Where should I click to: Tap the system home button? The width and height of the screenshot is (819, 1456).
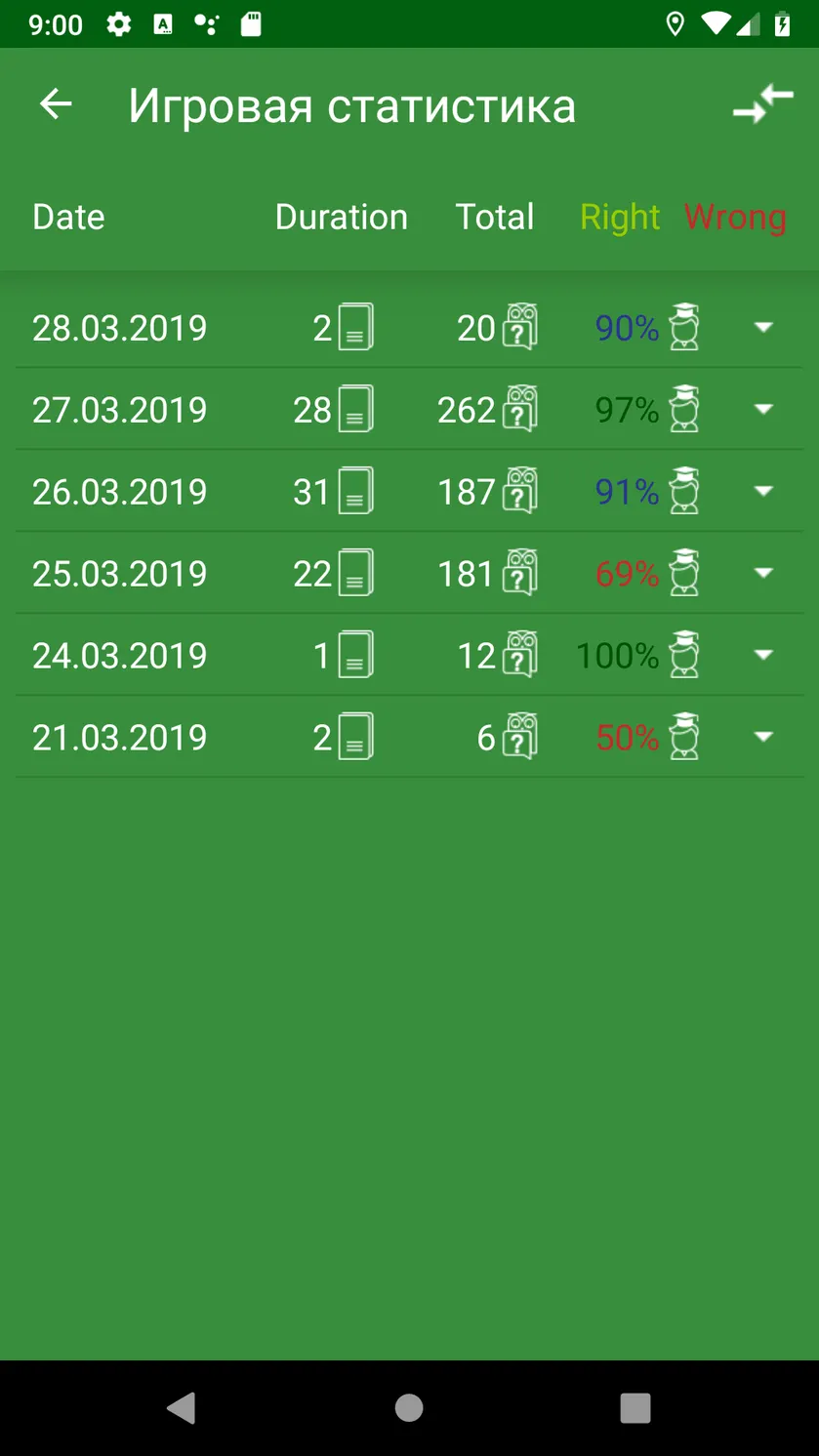click(409, 1407)
